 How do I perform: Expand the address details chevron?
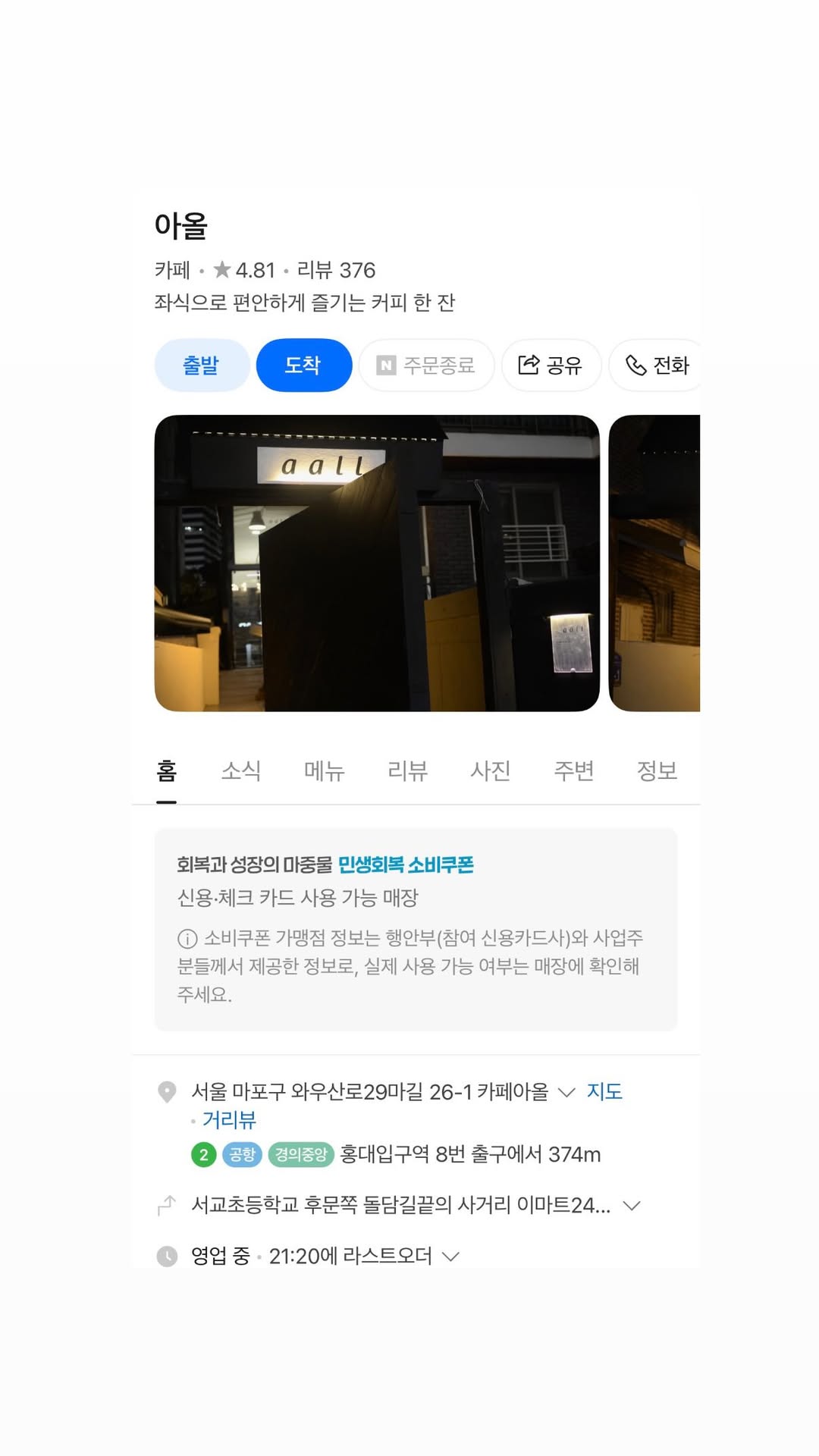566,1092
